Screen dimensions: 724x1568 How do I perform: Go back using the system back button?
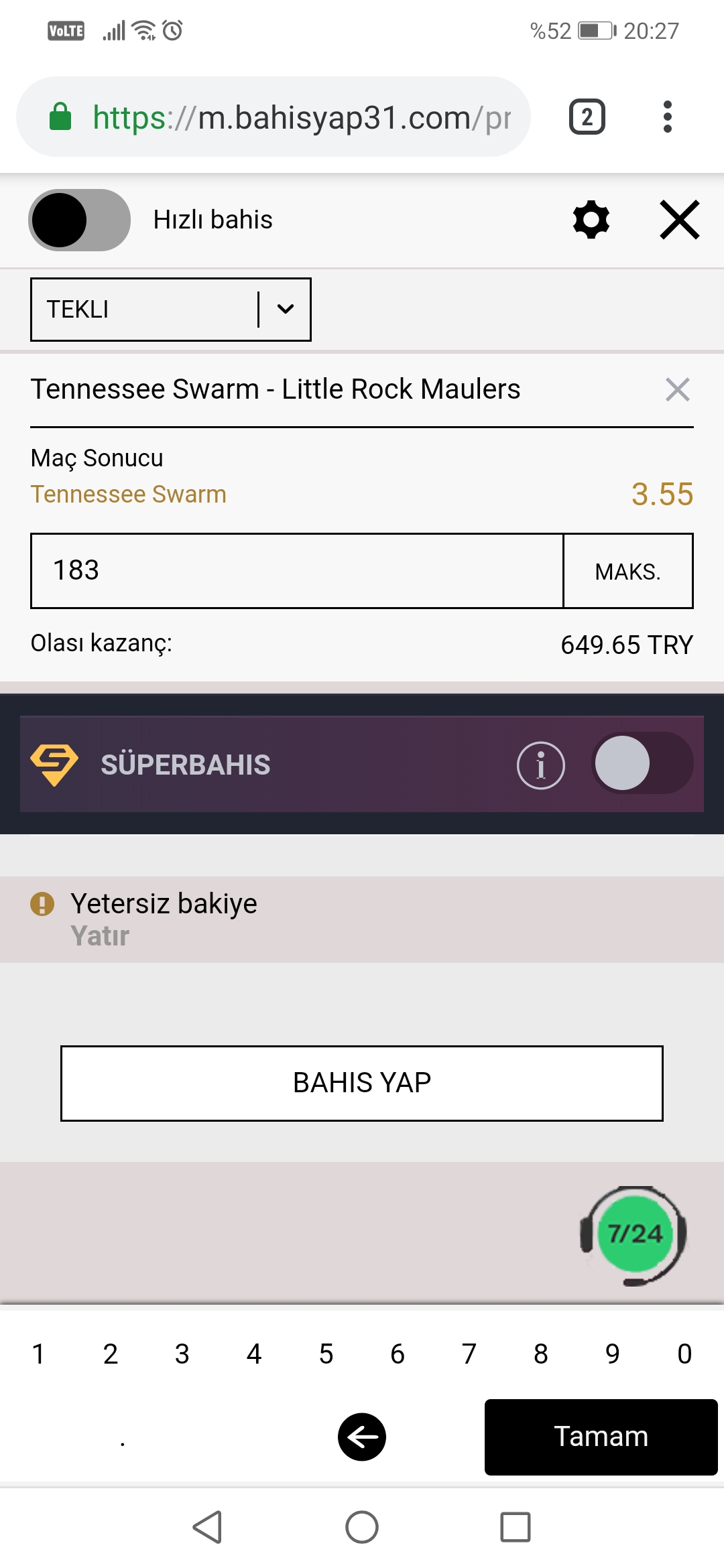coord(208,1527)
